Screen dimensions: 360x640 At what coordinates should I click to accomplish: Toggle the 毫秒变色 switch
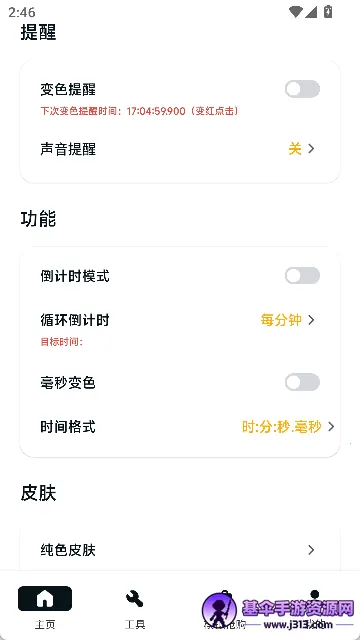coord(302,382)
